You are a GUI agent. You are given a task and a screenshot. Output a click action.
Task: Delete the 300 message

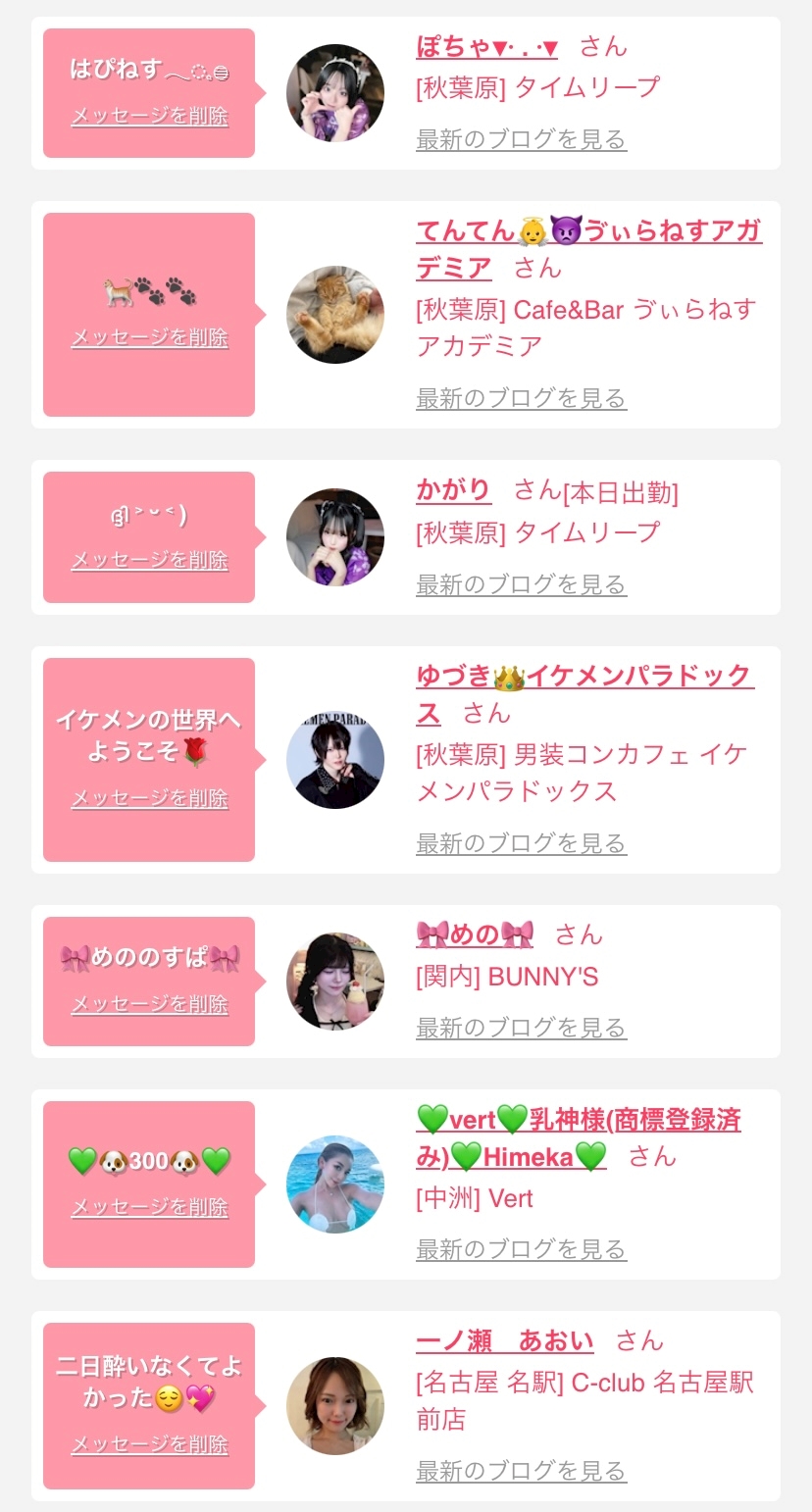point(149,1208)
